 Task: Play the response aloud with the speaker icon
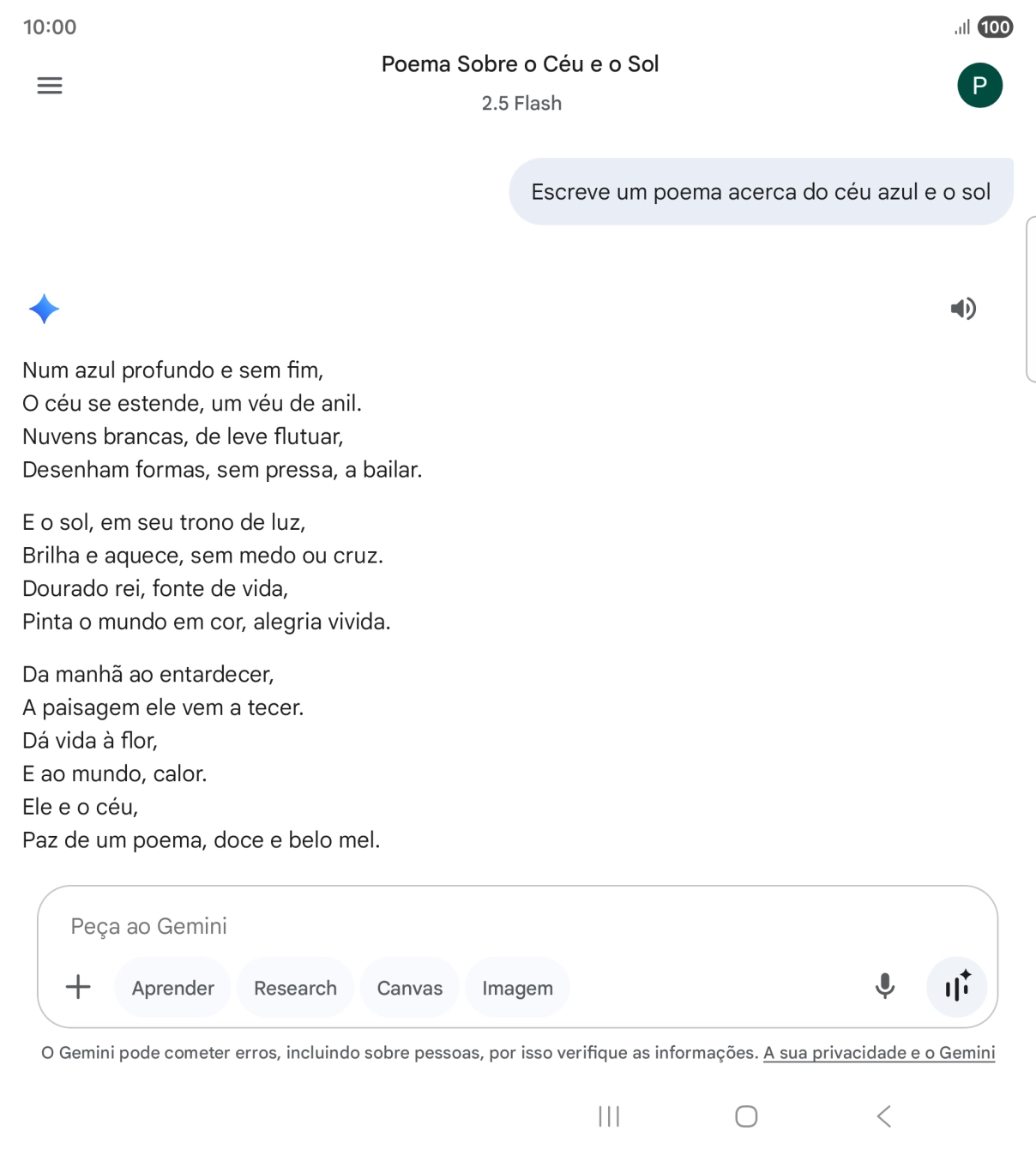[x=964, y=309]
